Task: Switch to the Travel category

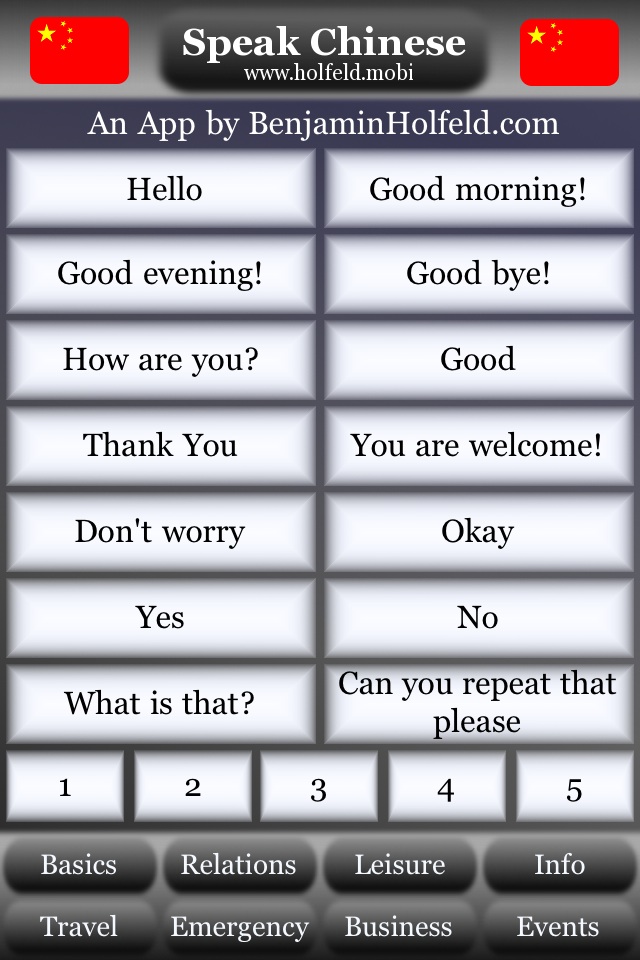Action: pos(79,927)
